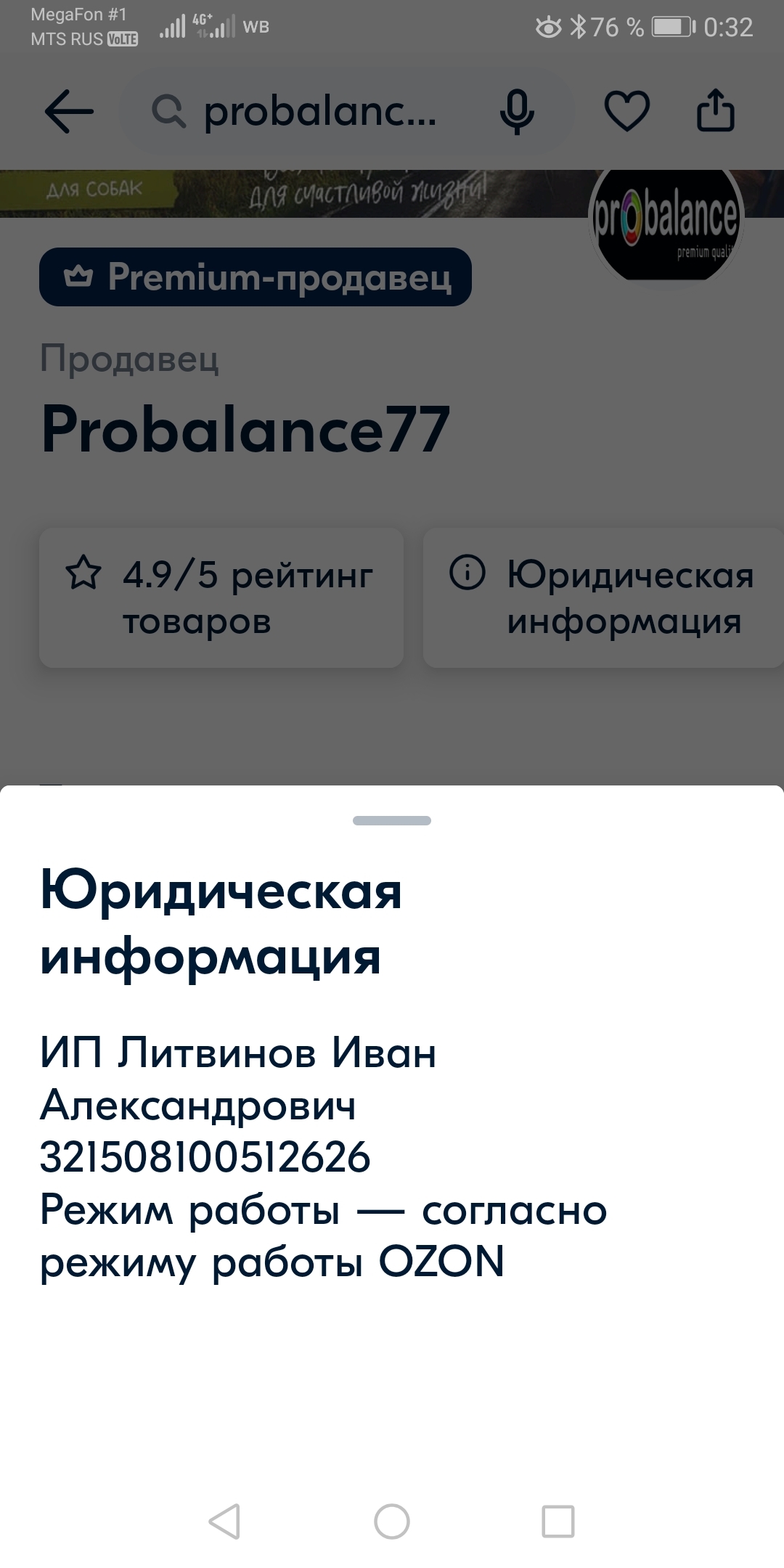Screen dimensions: 784x1568
Task: Open the recent apps overview
Action: click(558, 1520)
